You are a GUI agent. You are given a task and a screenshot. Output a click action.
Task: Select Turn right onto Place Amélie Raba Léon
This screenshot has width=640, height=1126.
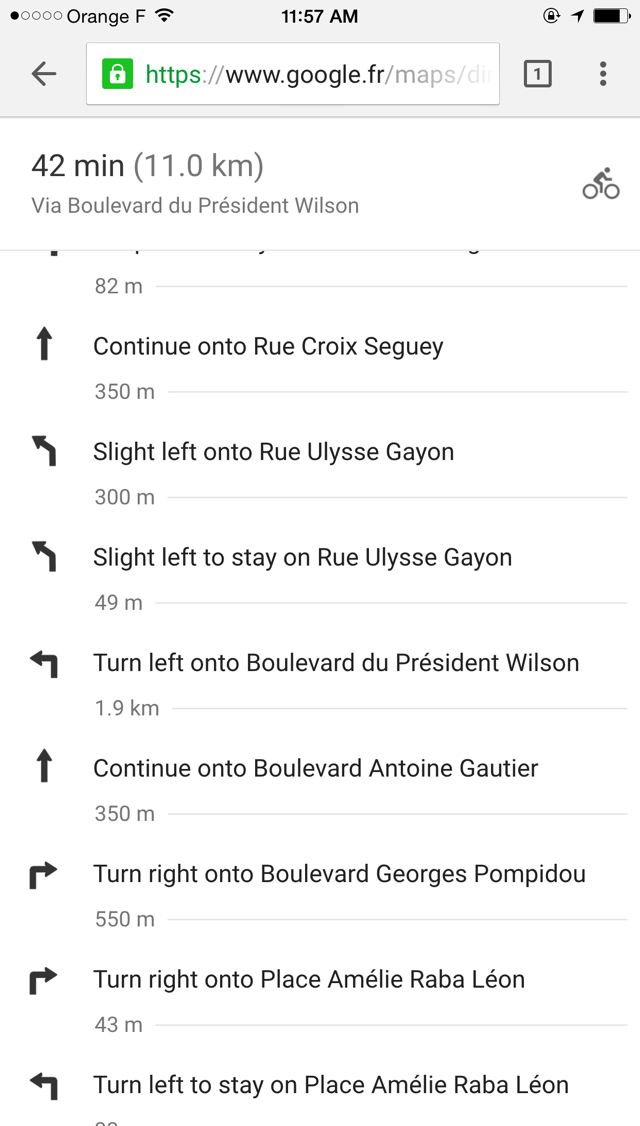point(309,980)
